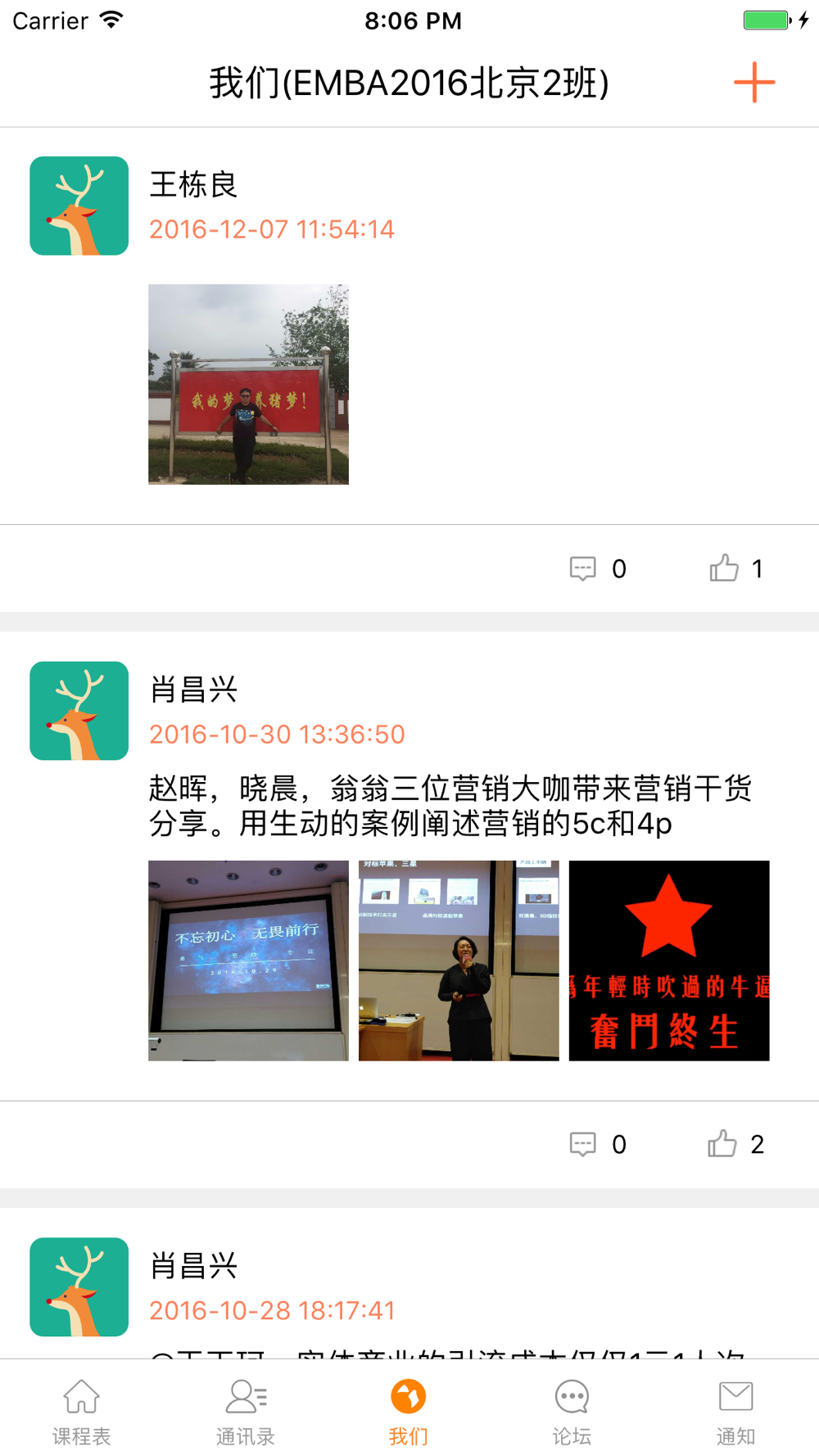
Task: View 王栋良's profile avatar
Action: coord(79,206)
